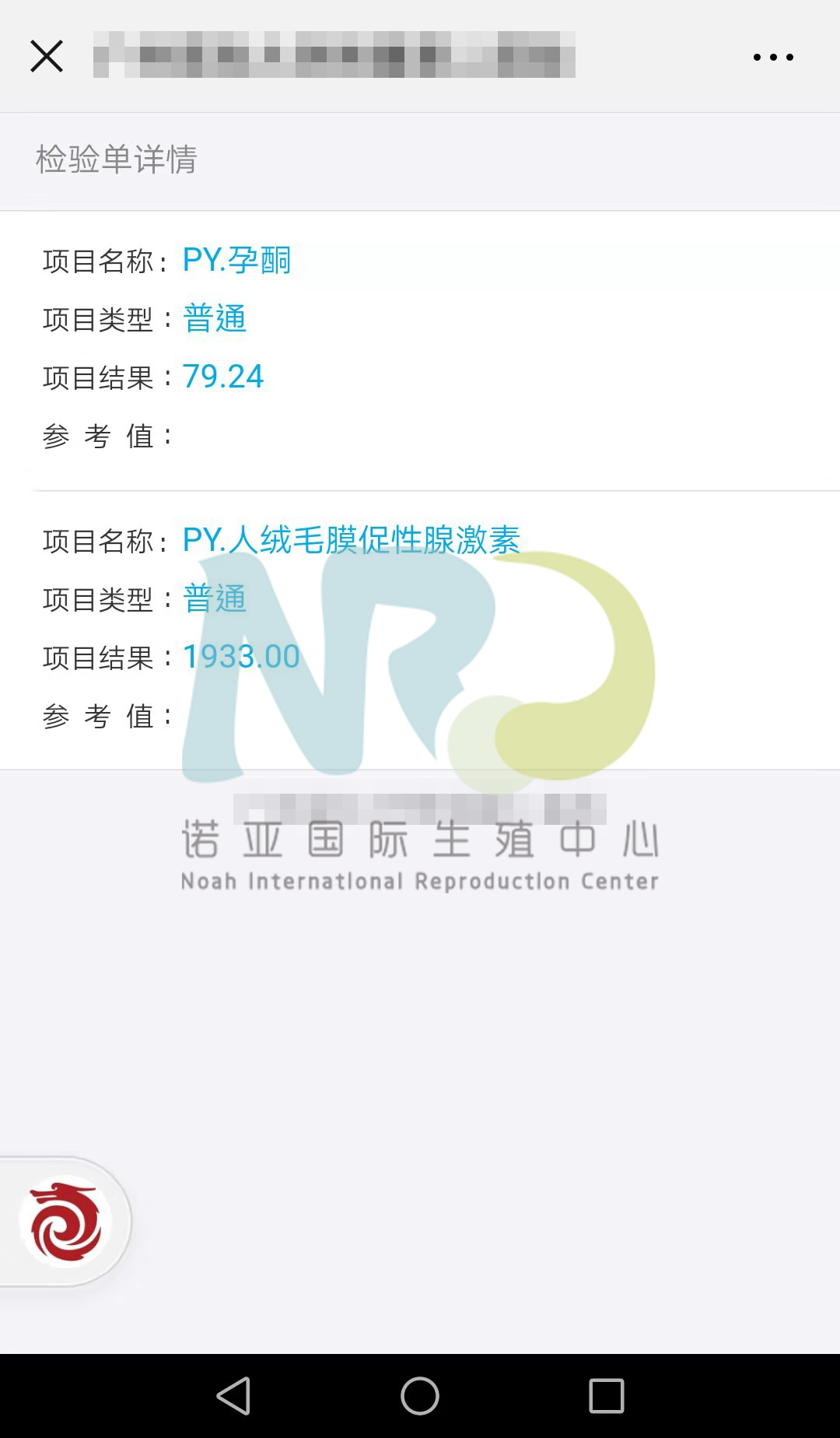Screen dimensions: 840x1438
Task: Tap the floating red dragon button
Action: pyautogui.click(x=66, y=1222)
